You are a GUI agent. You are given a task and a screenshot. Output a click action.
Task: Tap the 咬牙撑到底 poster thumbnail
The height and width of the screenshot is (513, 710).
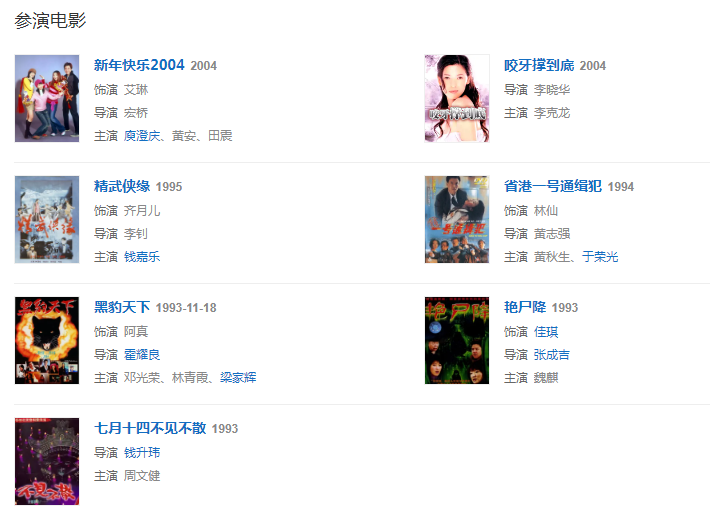tap(457, 98)
